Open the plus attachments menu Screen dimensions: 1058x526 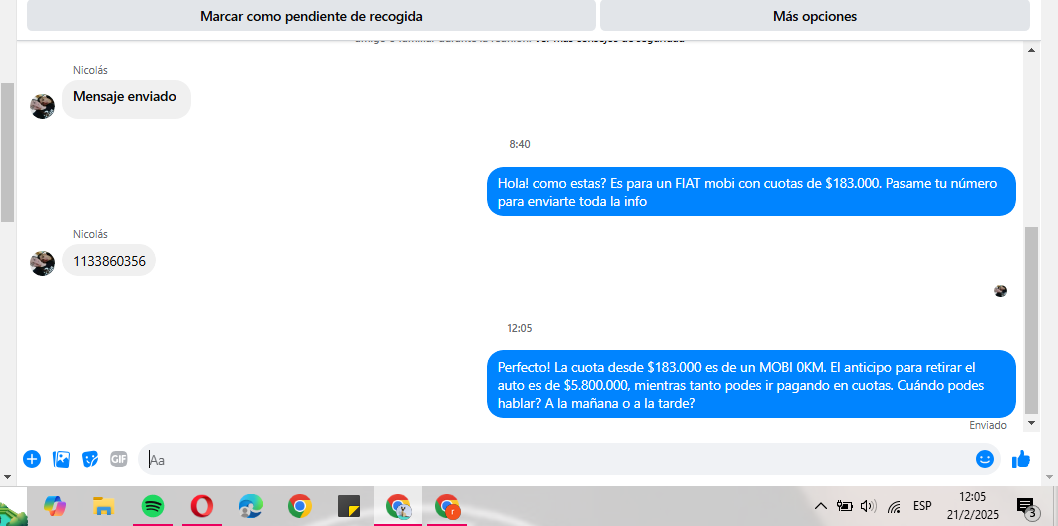[x=32, y=459]
